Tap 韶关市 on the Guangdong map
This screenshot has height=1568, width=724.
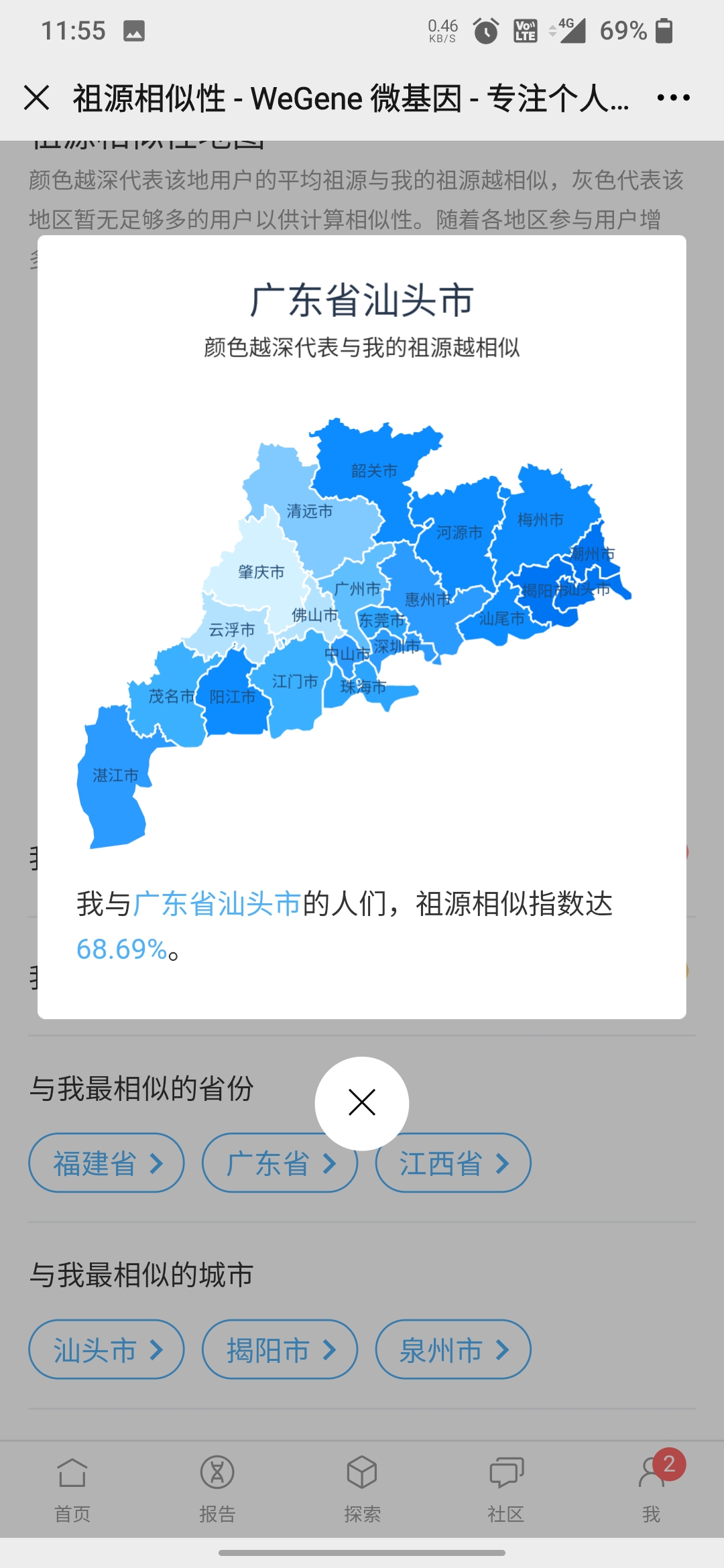(x=374, y=470)
